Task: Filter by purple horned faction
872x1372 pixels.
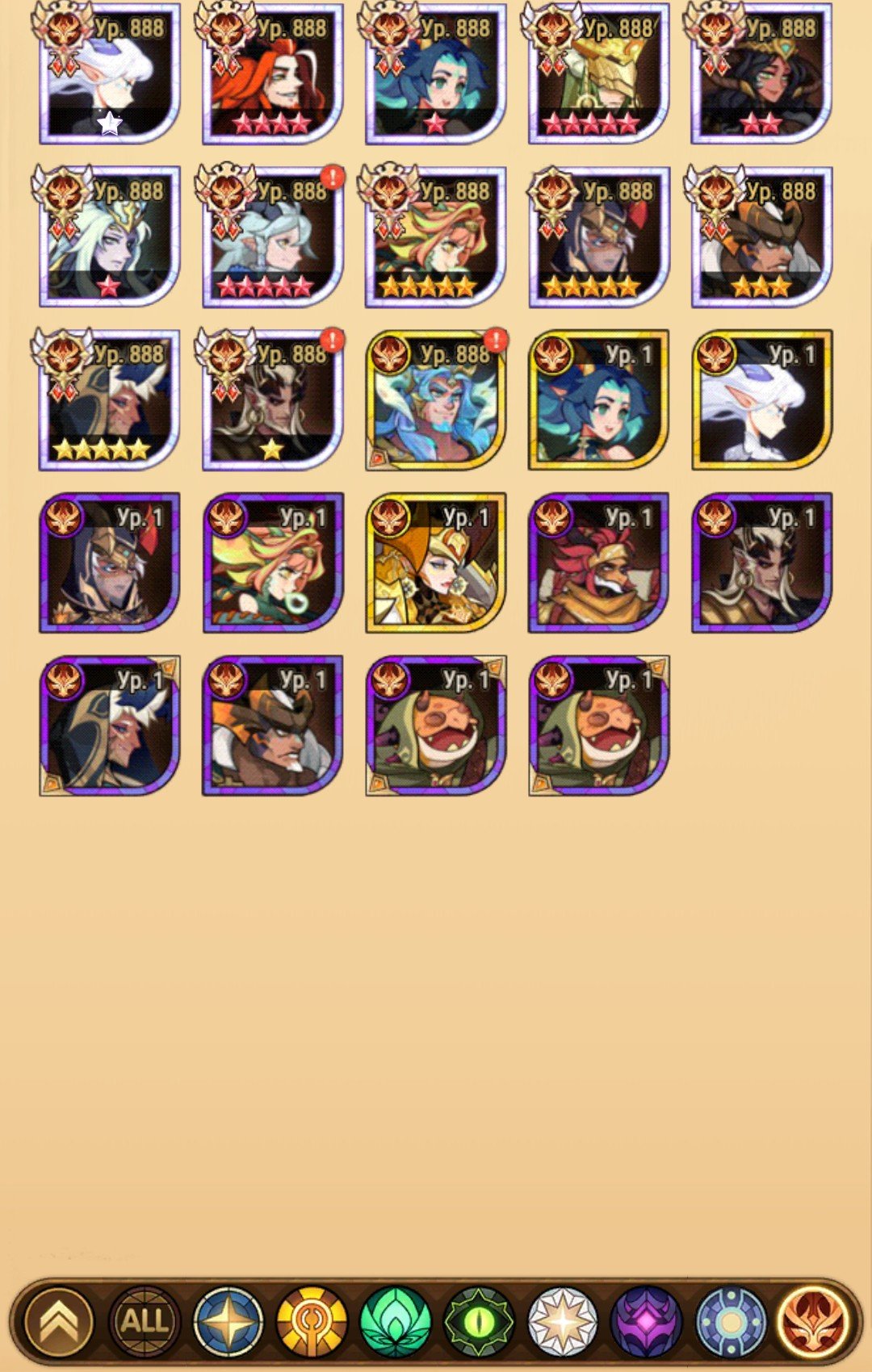Action: pyautogui.click(x=646, y=1321)
